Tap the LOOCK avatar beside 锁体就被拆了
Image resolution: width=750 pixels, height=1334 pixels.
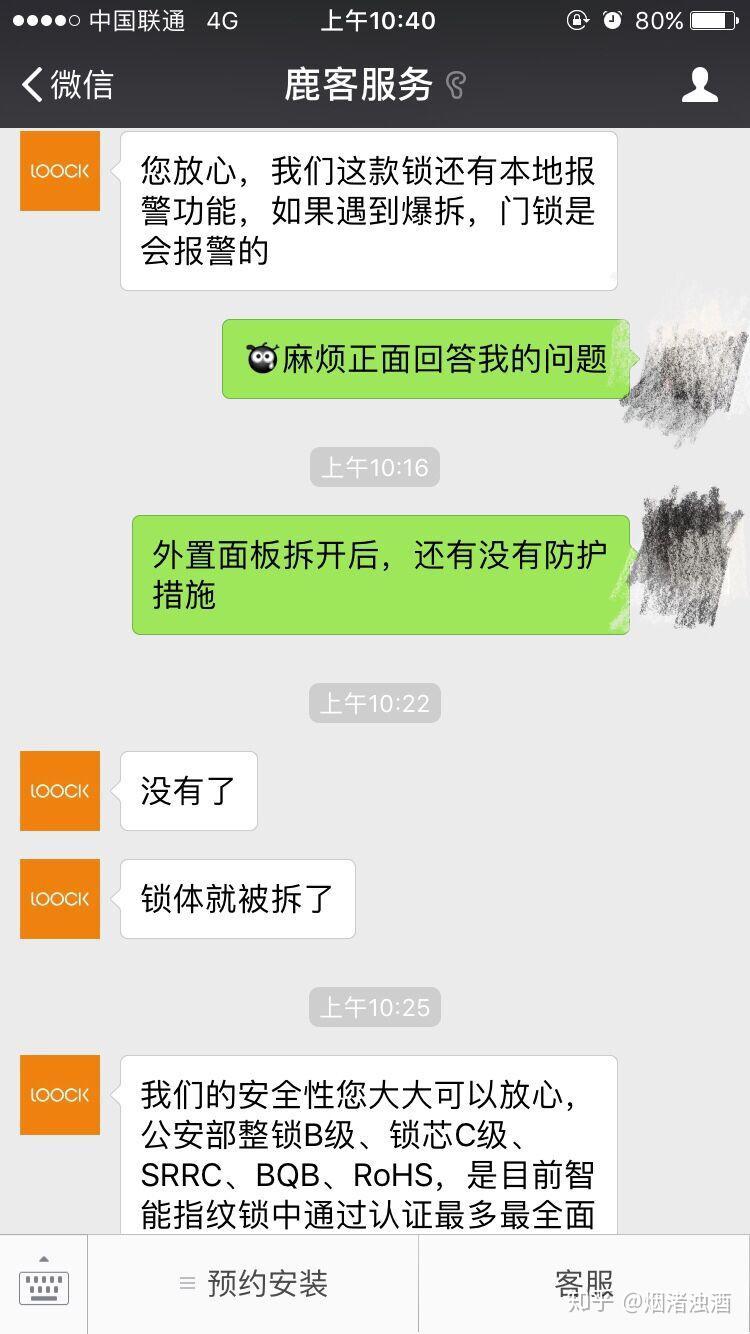tap(59, 899)
